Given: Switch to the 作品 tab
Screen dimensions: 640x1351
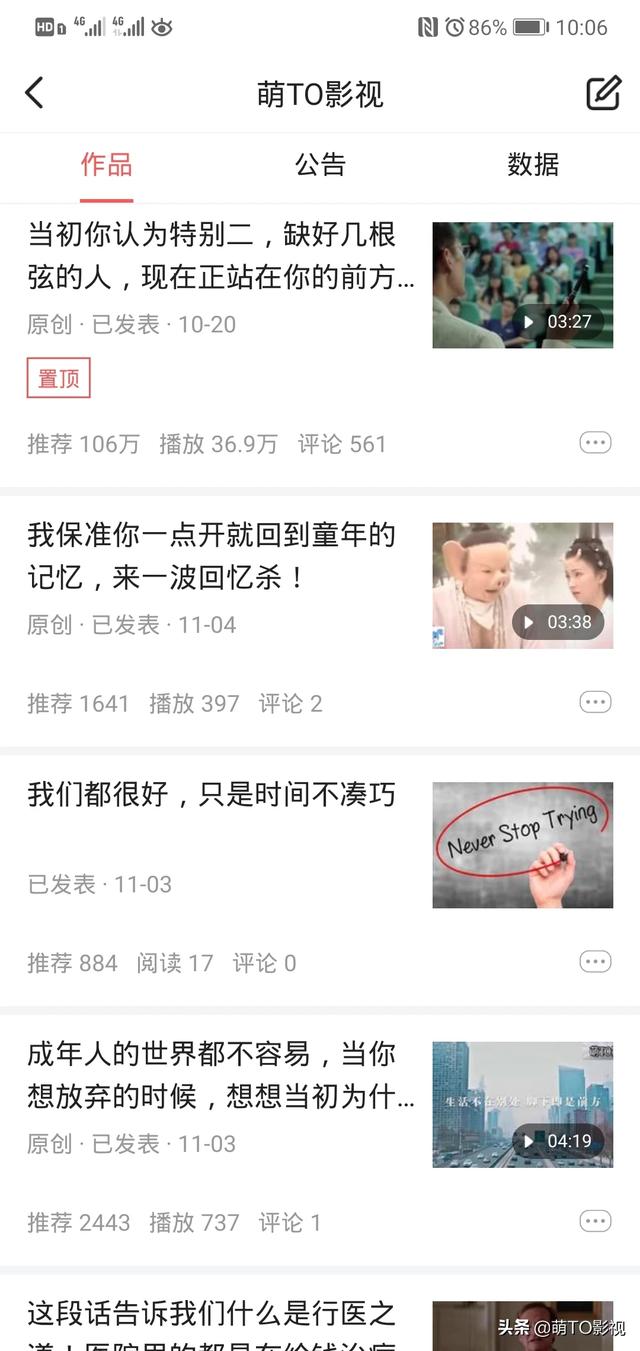Looking at the screenshot, I should [x=106, y=165].
